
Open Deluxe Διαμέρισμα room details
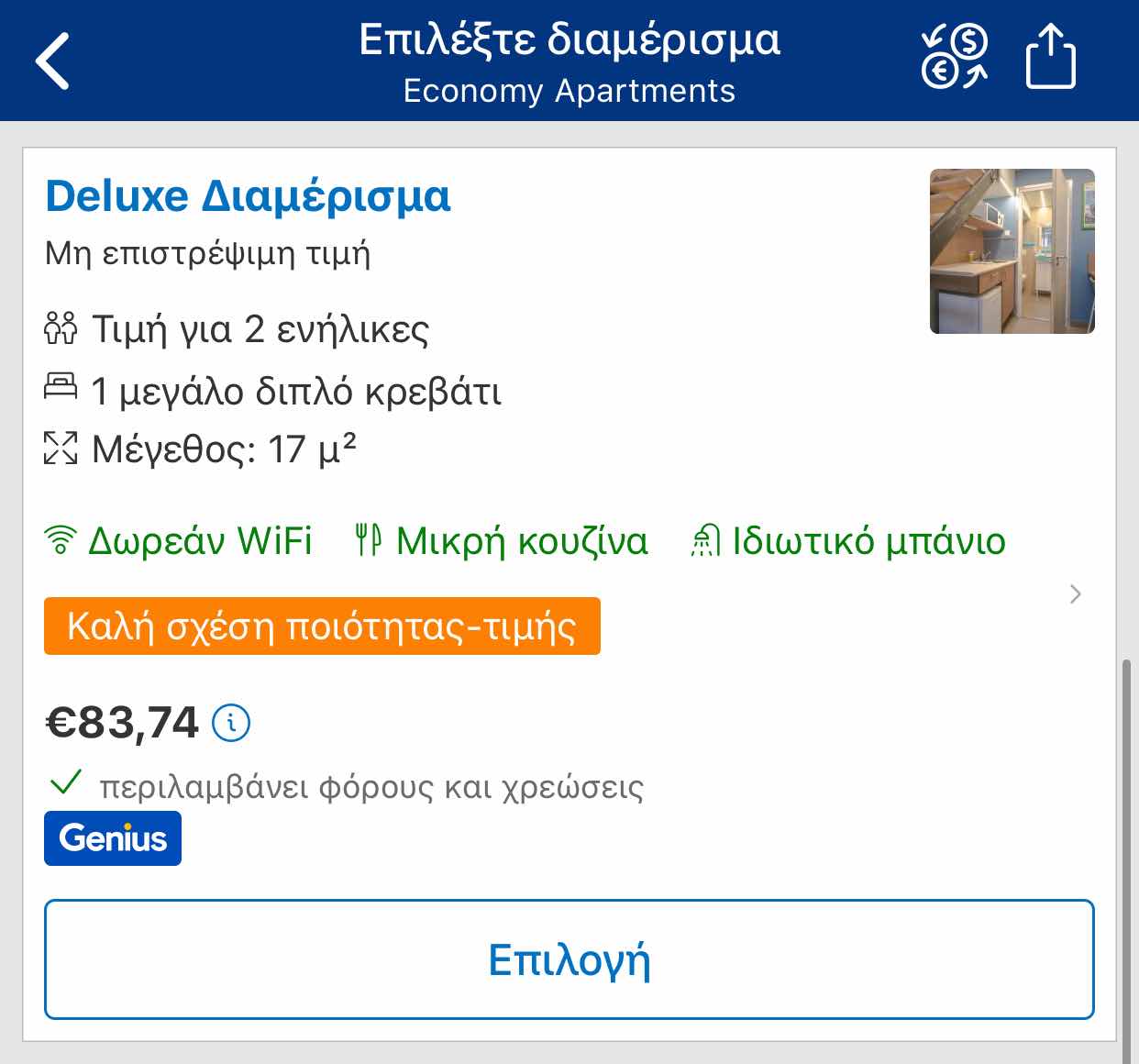tap(248, 196)
